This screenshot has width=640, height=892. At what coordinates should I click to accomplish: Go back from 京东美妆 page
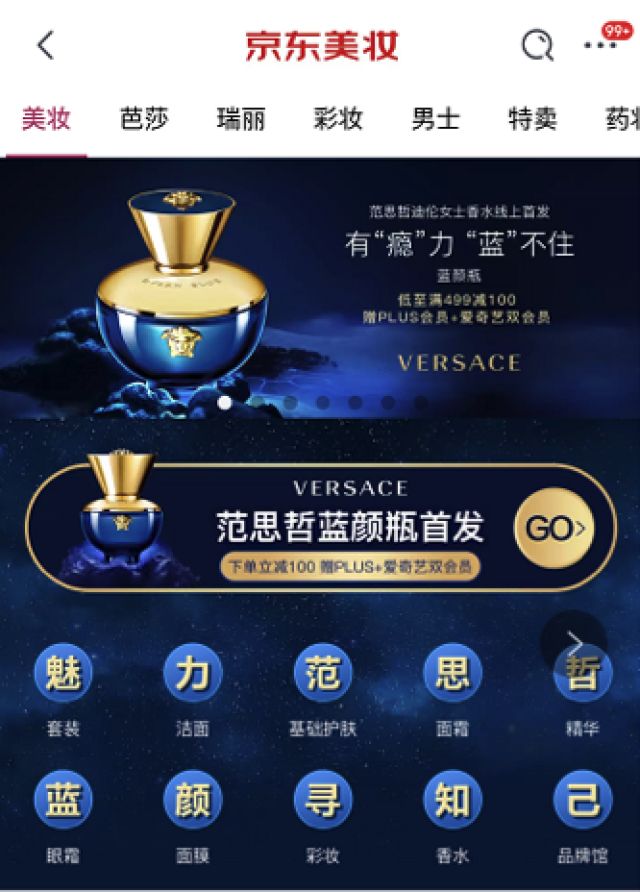pyautogui.click(x=45, y=46)
